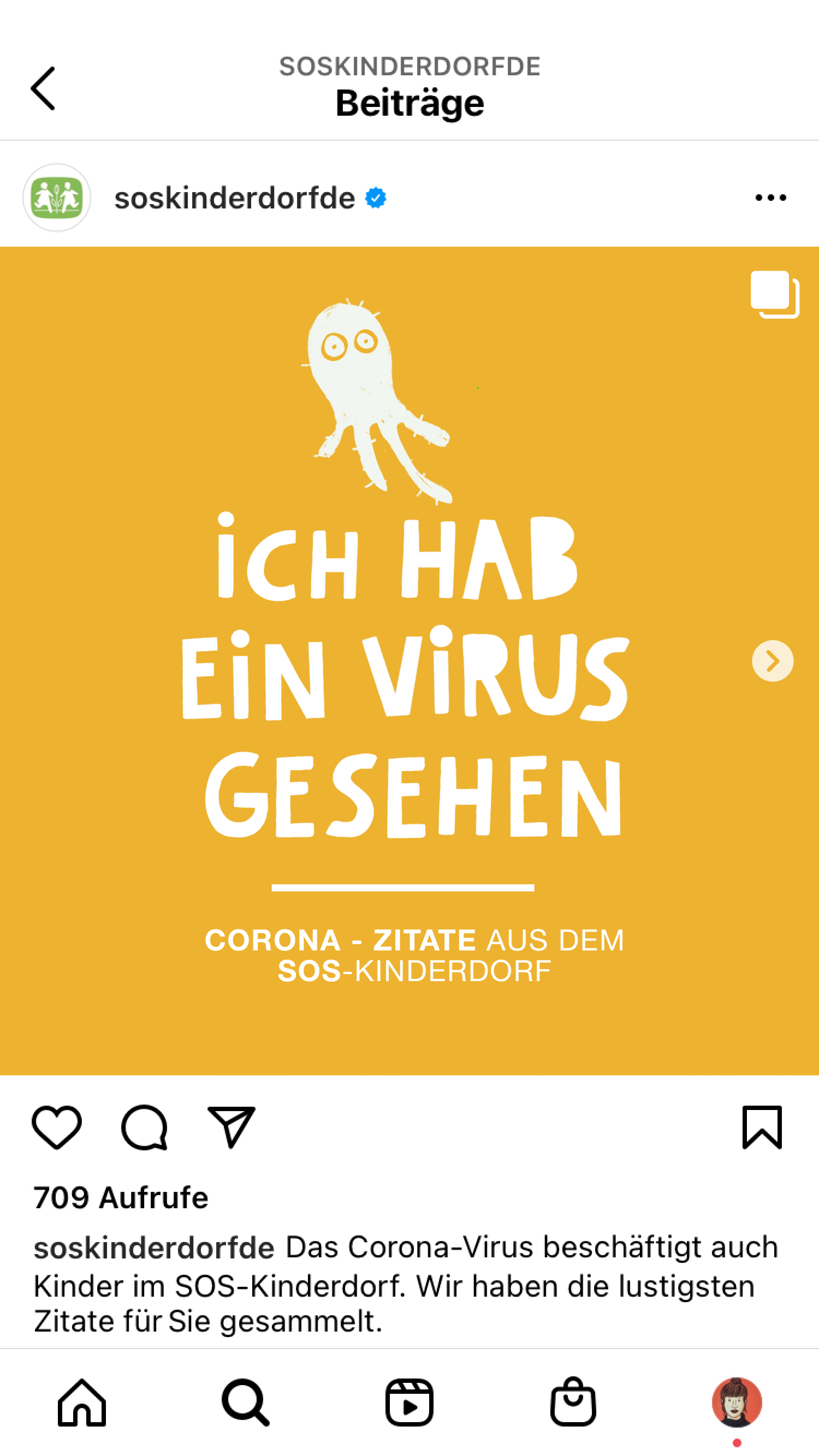Open the soskinderdorfde username in post header
Image resolution: width=819 pixels, height=1456 pixels.
pyautogui.click(x=234, y=199)
